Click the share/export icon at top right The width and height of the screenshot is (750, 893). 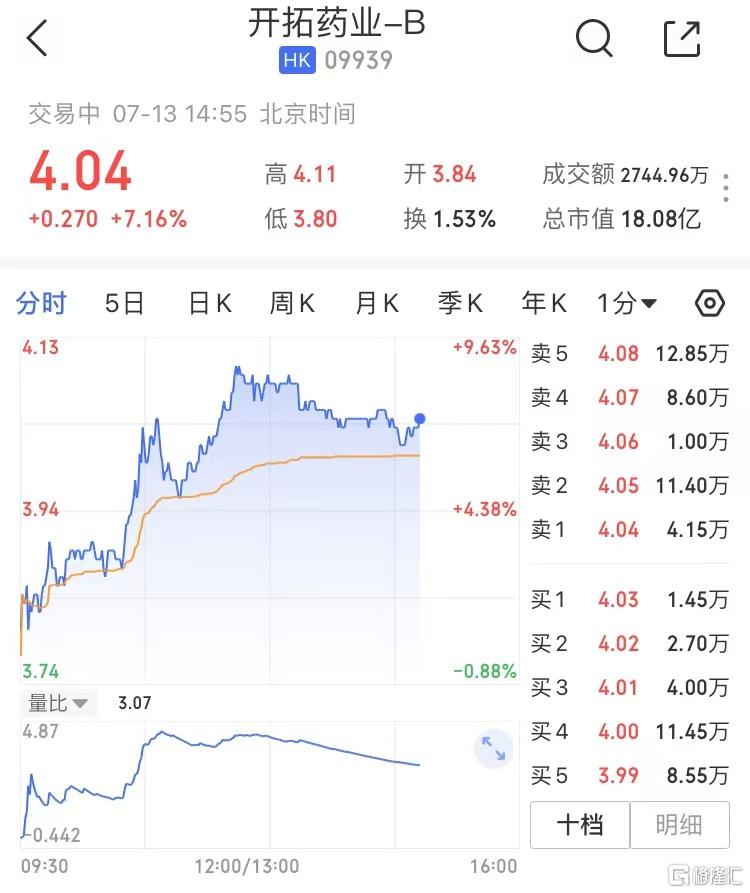(681, 38)
